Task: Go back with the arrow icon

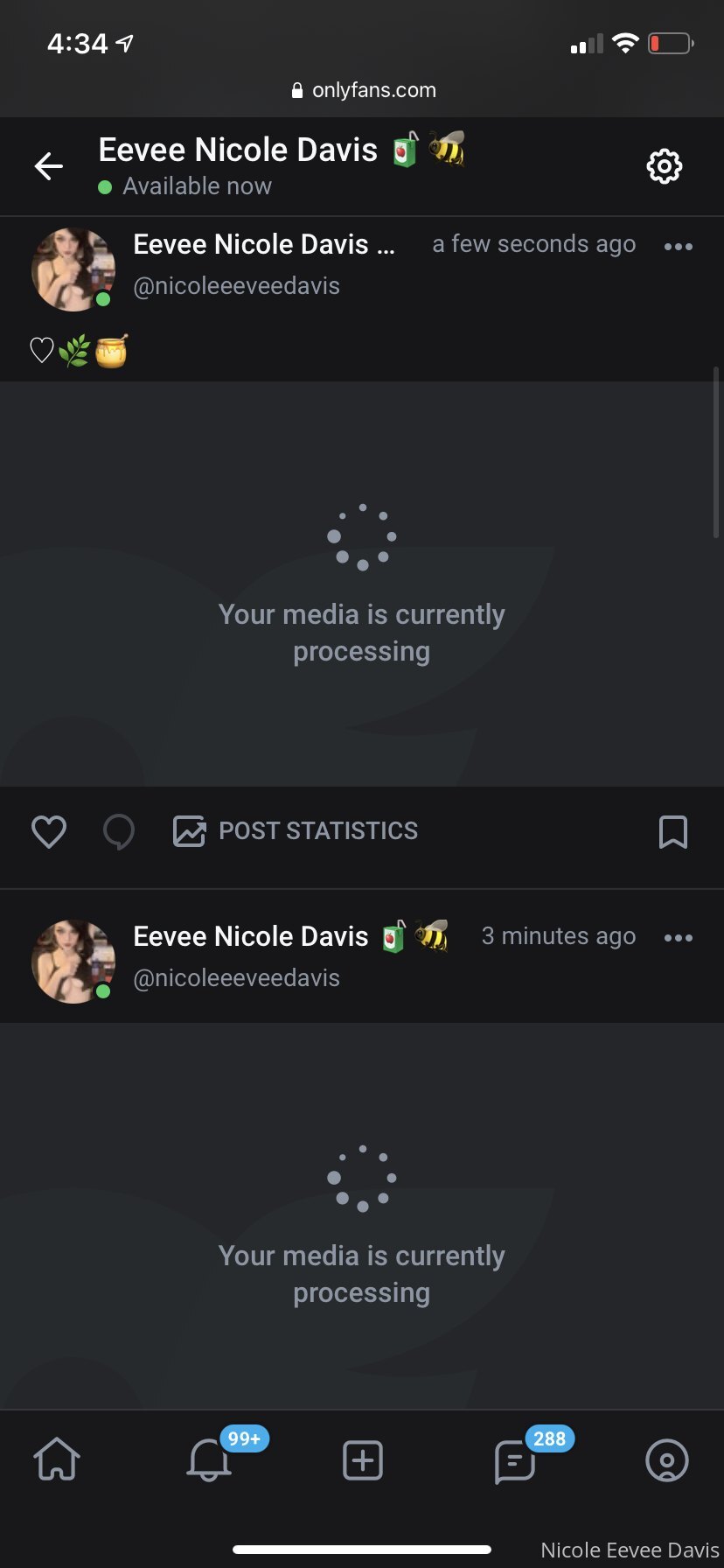Action: (49, 165)
